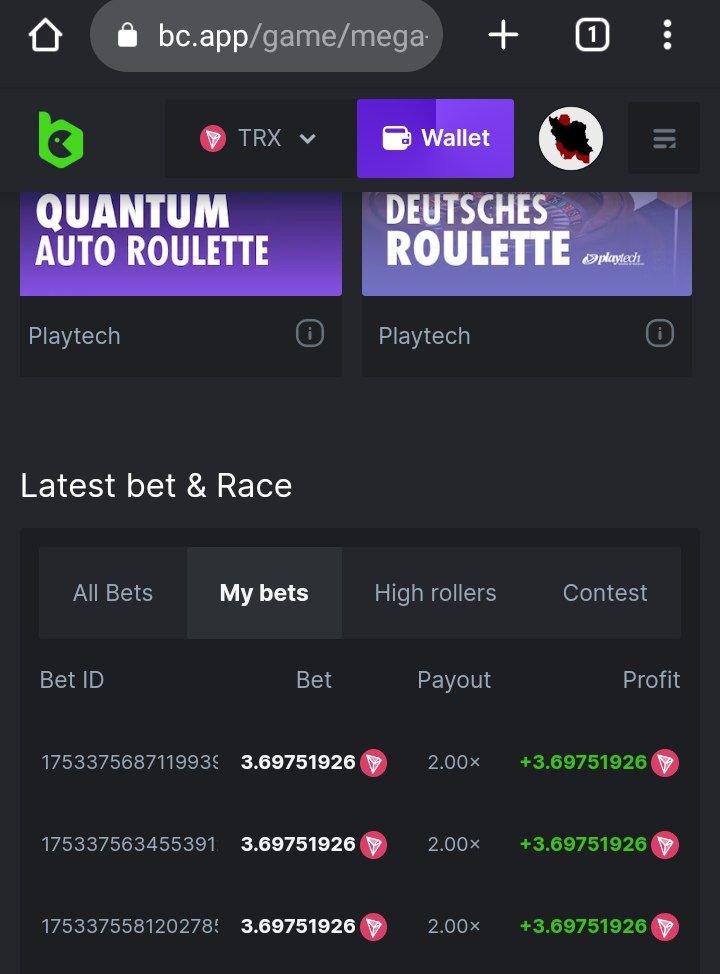
Task: Open the side menu button
Action: pyautogui.click(x=664, y=139)
